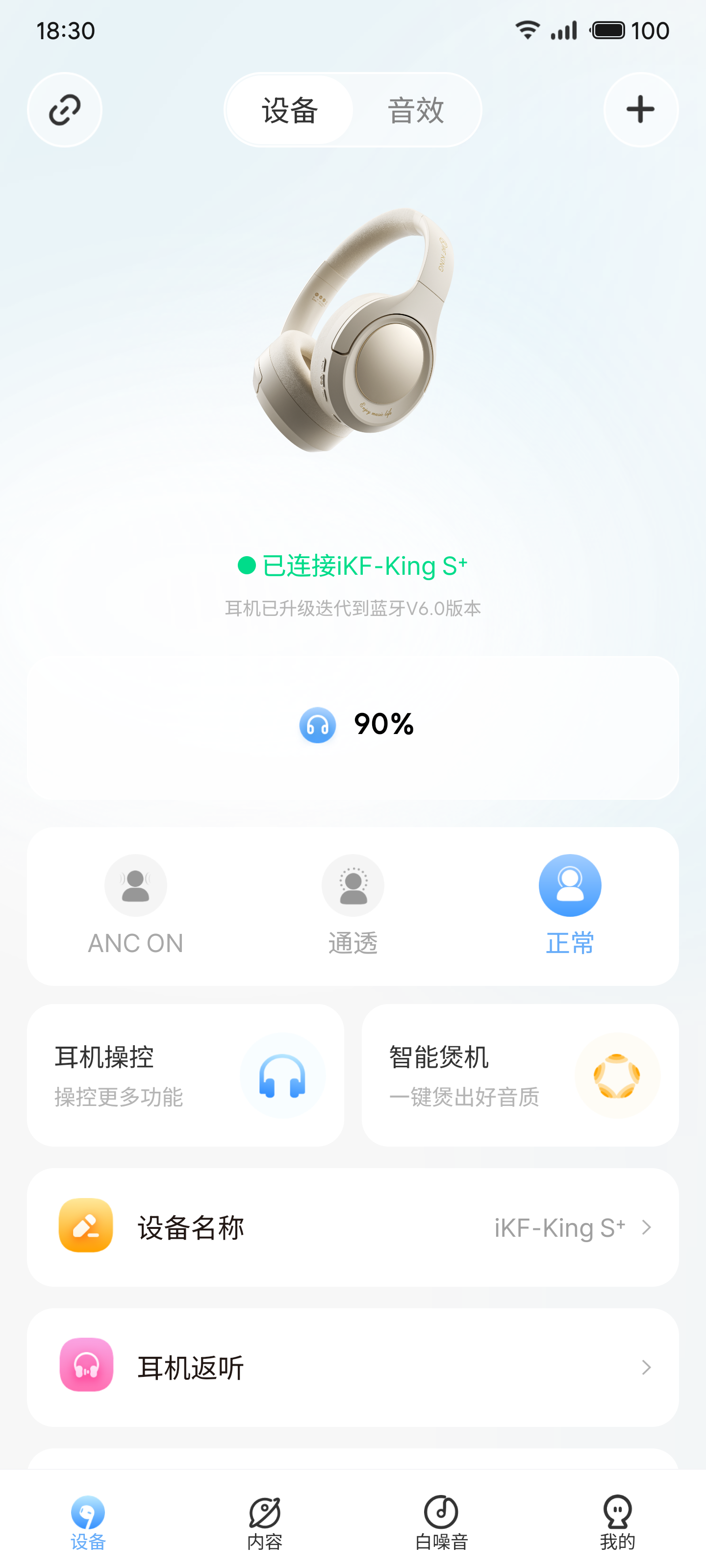Choose the 通透 transparency mode

[353, 905]
